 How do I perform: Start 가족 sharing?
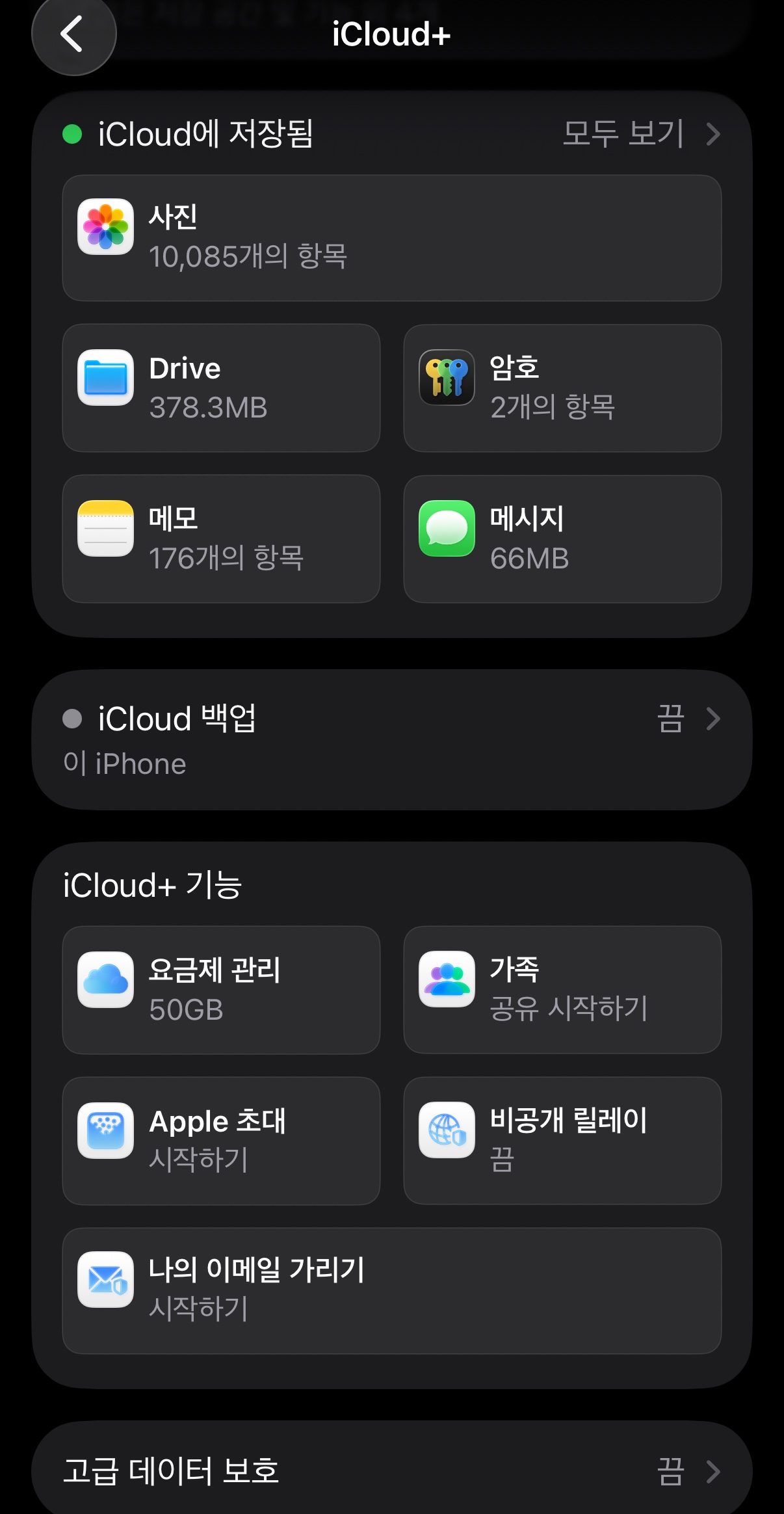click(x=562, y=990)
